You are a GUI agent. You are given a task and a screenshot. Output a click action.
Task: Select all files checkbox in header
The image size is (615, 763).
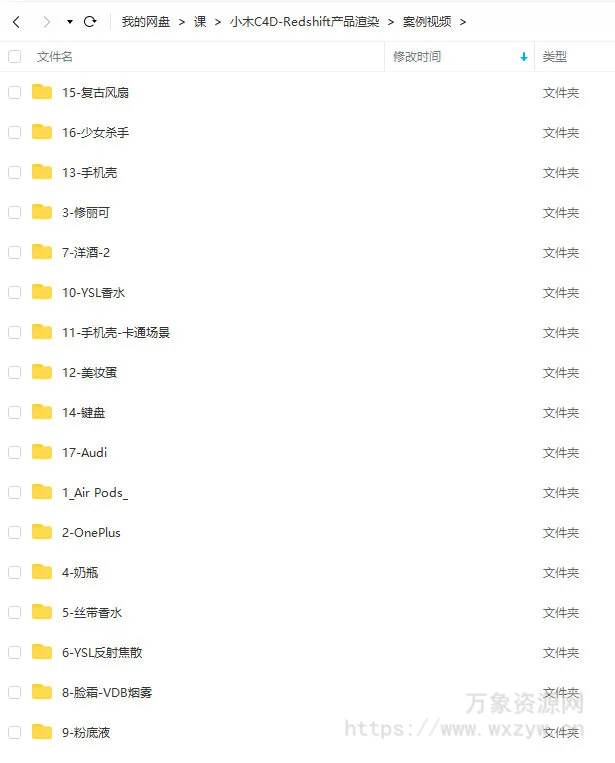(x=14, y=57)
